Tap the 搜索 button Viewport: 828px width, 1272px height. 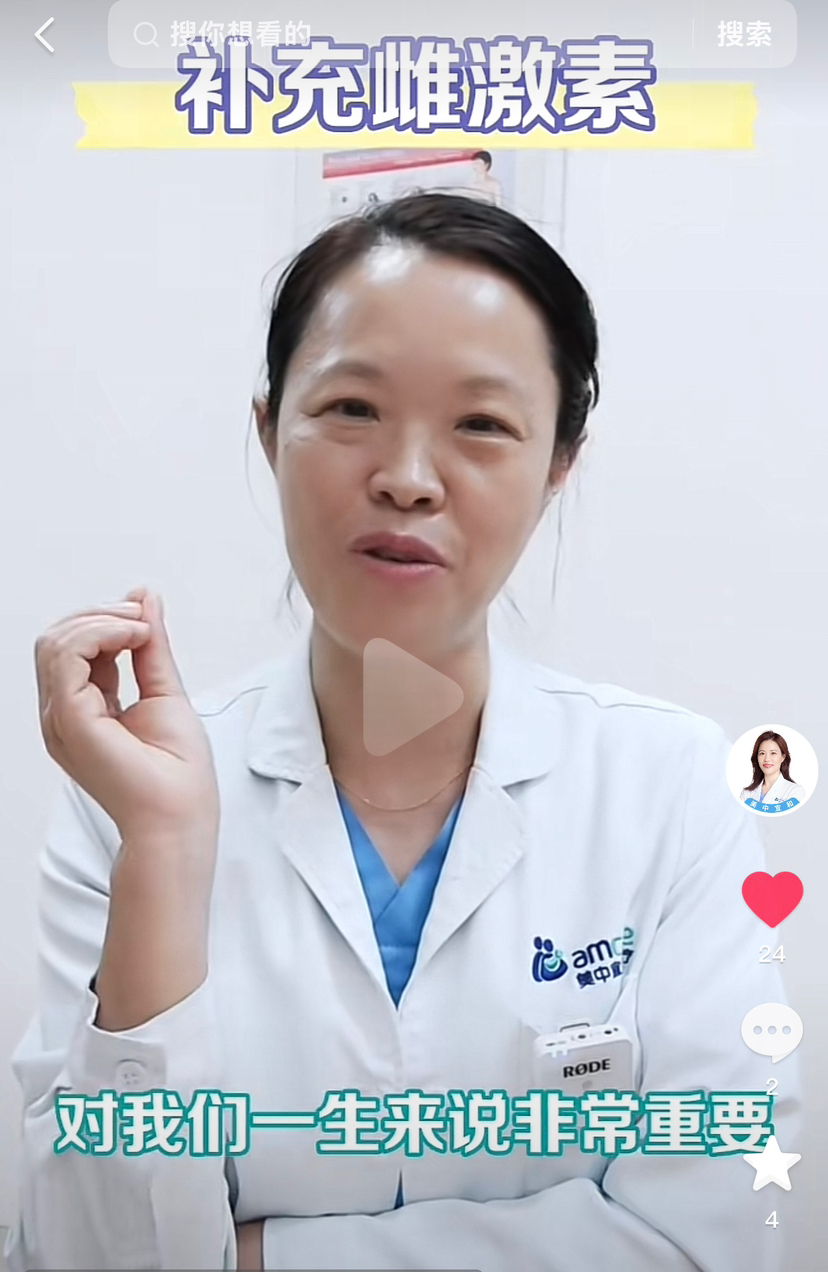tap(744, 34)
